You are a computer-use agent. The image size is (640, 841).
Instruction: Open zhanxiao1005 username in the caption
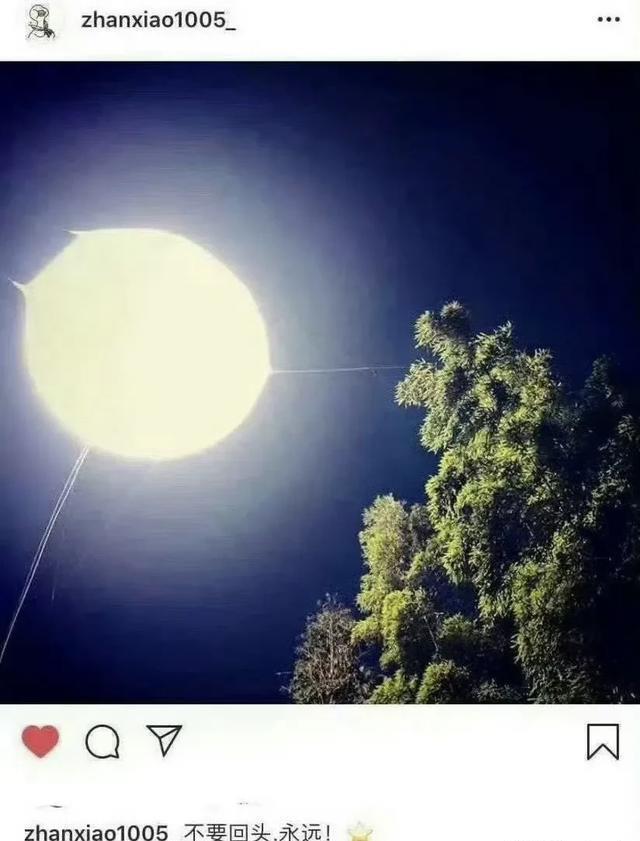[97, 831]
